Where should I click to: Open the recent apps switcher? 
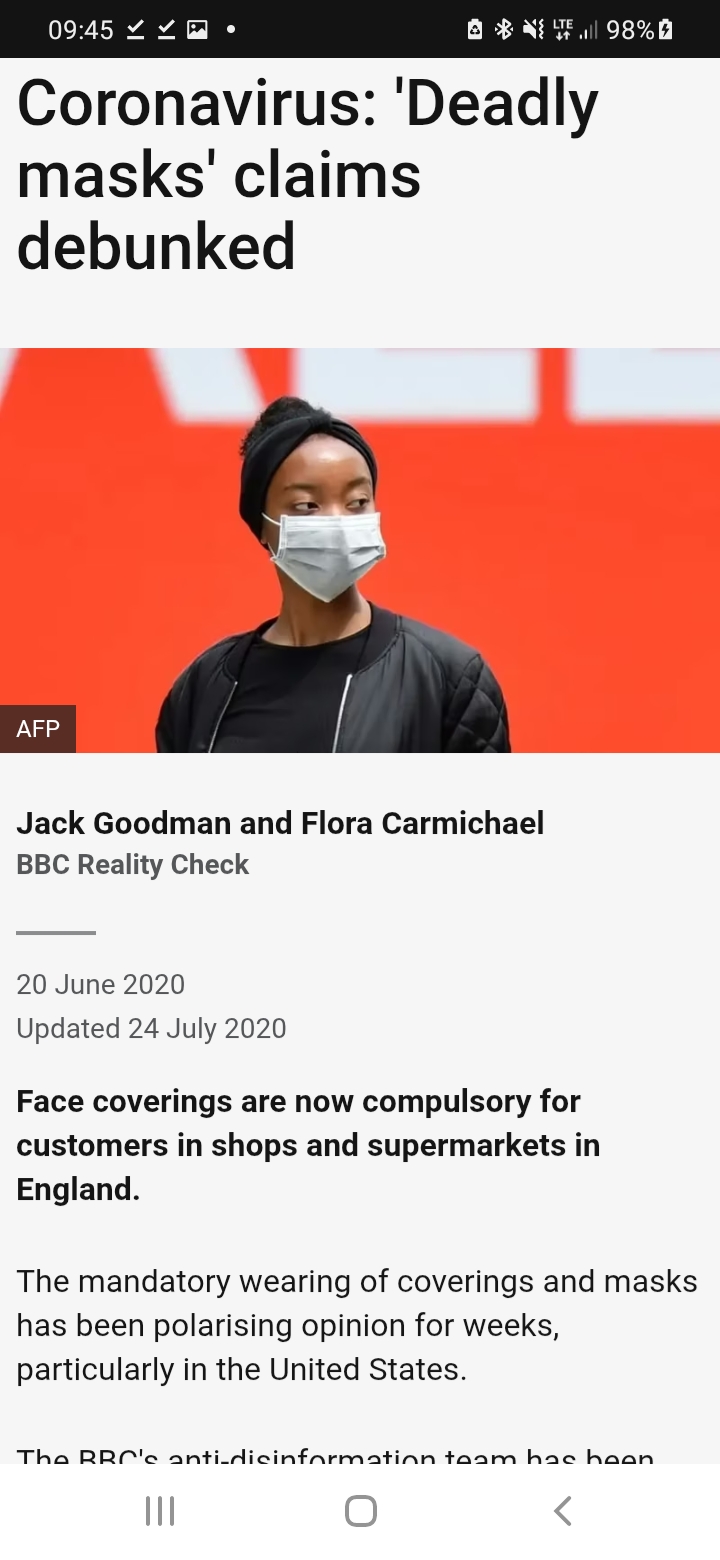pyautogui.click(x=160, y=1510)
